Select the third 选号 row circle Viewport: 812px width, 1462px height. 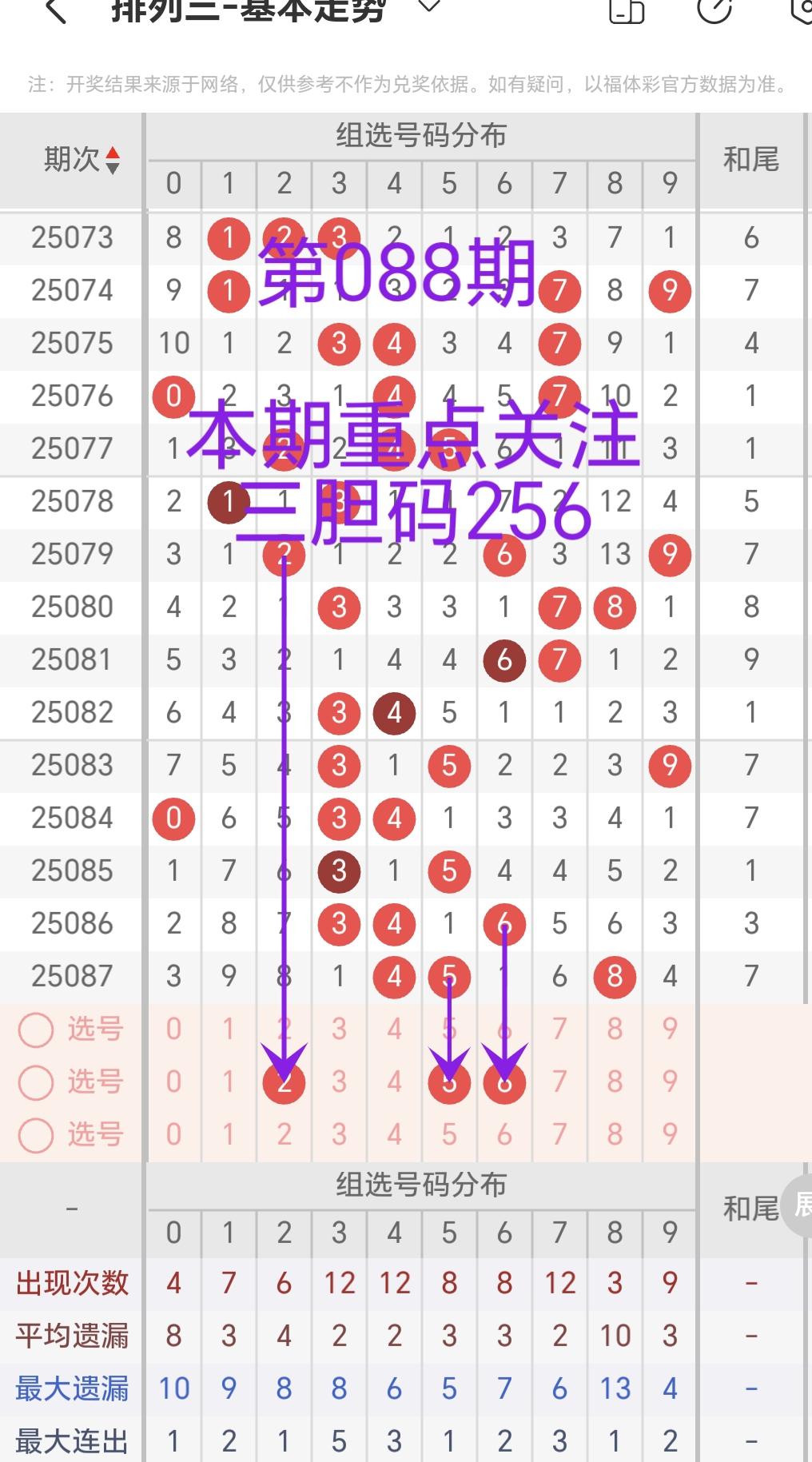(36, 1135)
